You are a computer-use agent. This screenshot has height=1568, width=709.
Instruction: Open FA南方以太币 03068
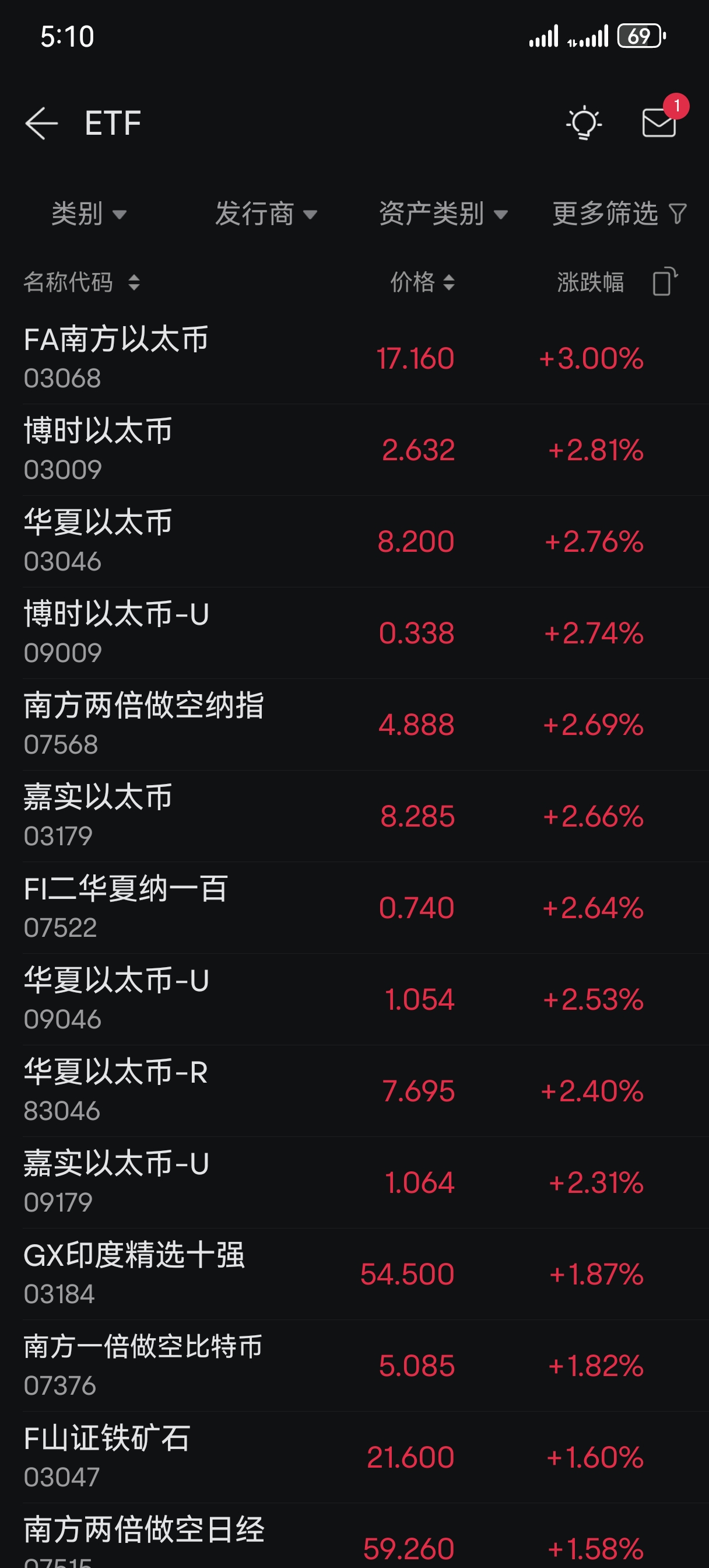tap(115, 358)
